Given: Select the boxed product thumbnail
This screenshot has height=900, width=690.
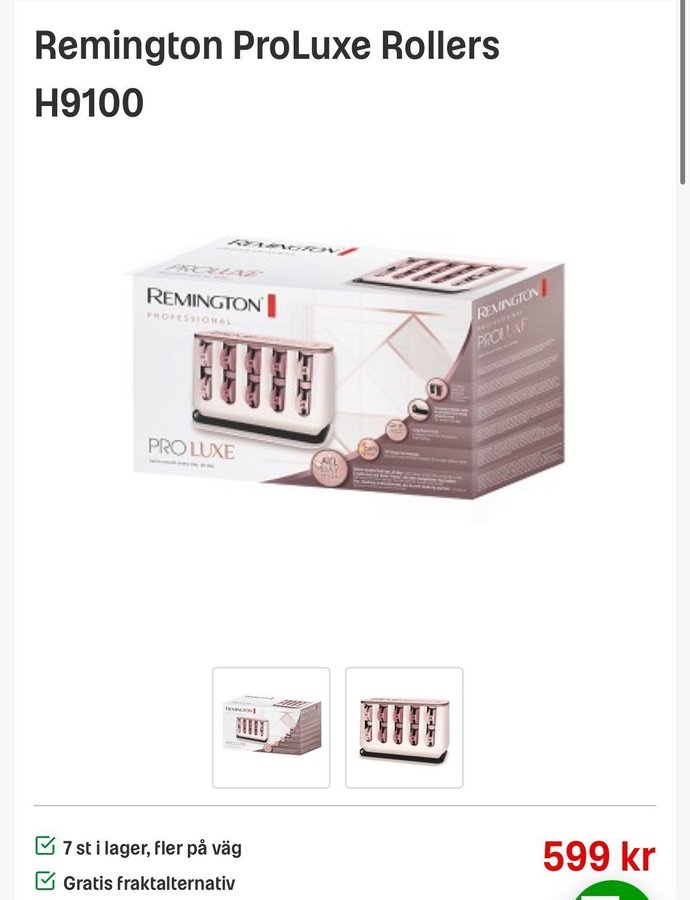Looking at the screenshot, I should [271, 727].
